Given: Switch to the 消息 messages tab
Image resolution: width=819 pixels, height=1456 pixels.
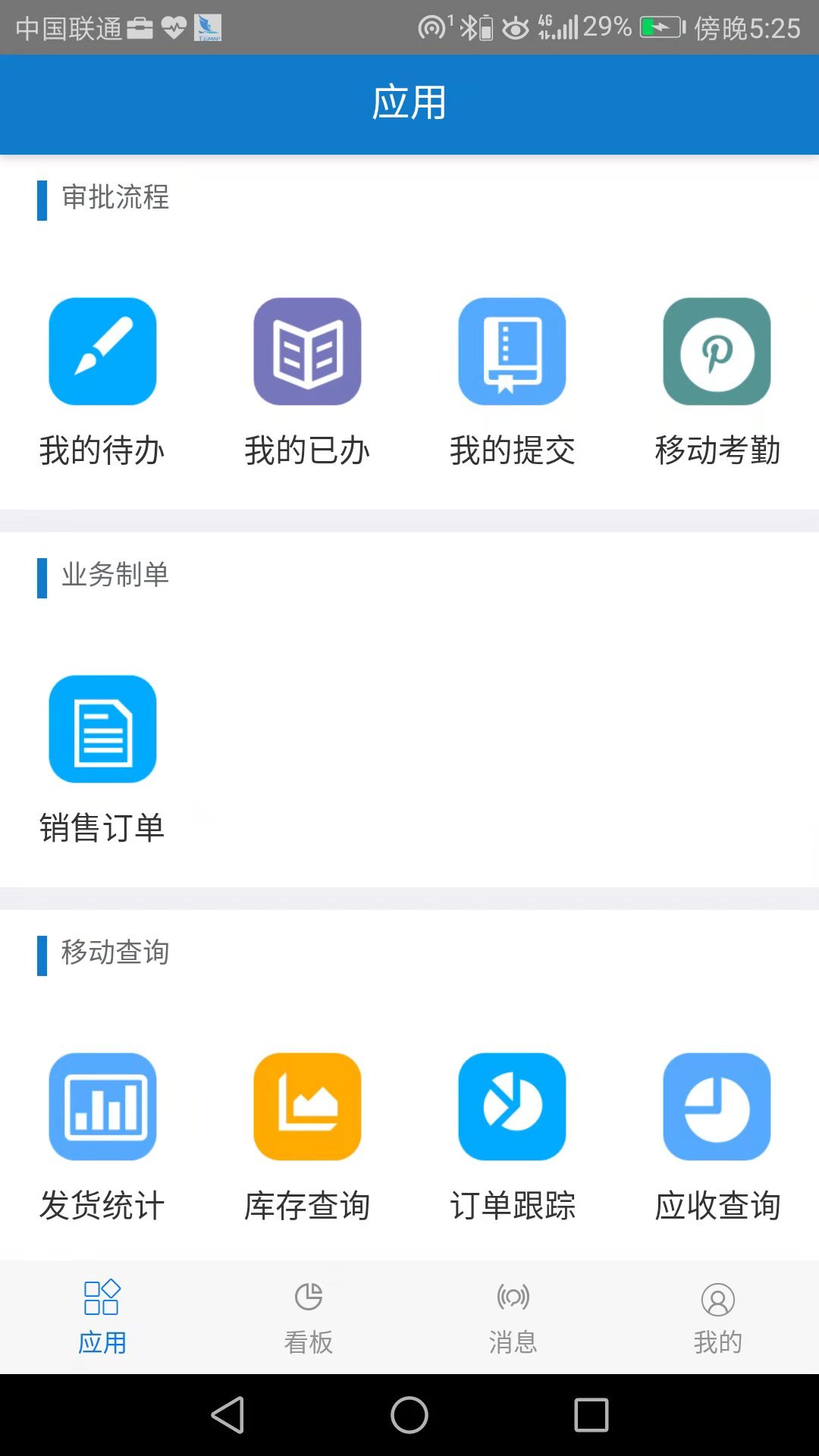Looking at the screenshot, I should tap(513, 1317).
